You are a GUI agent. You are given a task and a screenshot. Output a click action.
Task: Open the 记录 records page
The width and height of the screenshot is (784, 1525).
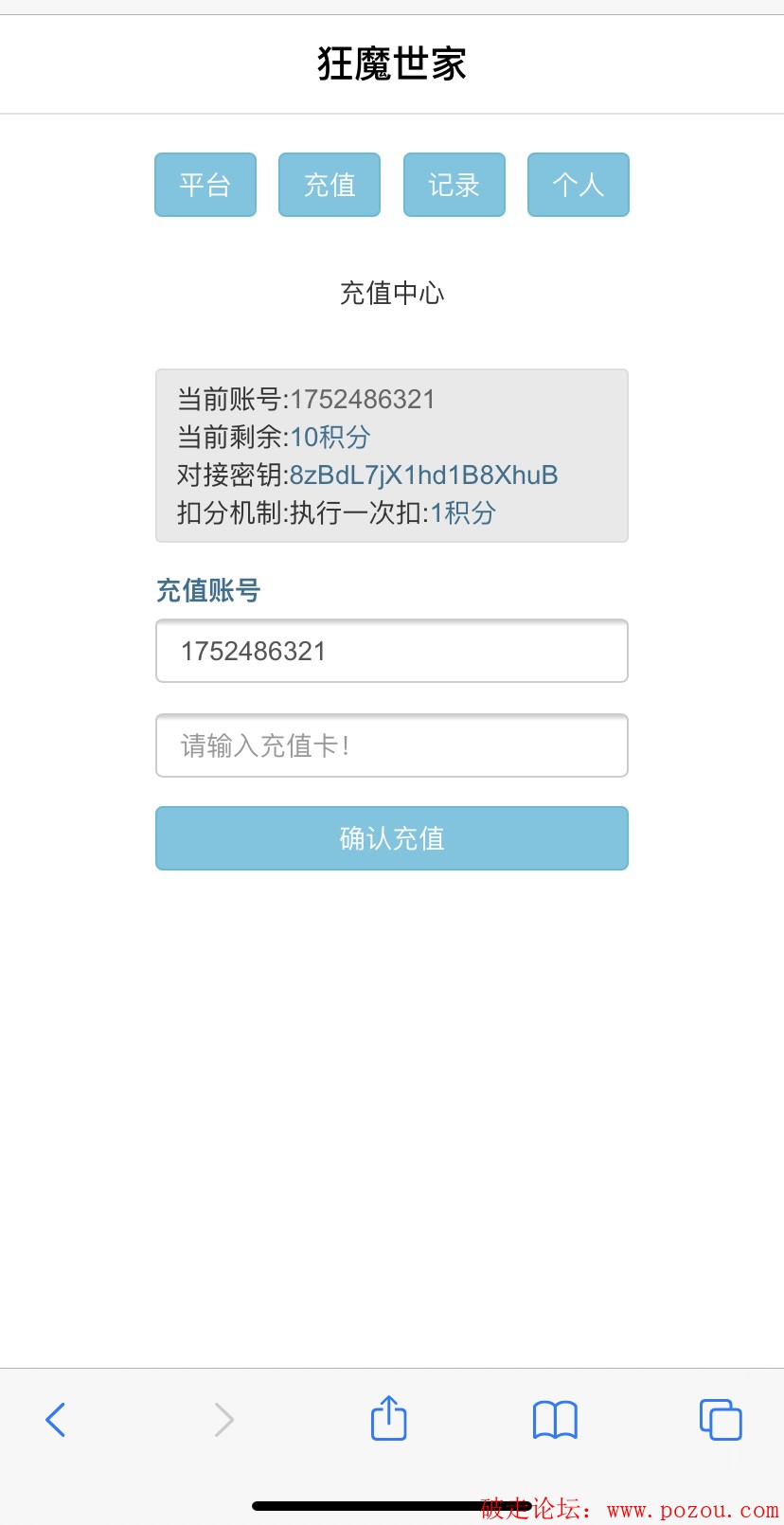click(x=454, y=185)
